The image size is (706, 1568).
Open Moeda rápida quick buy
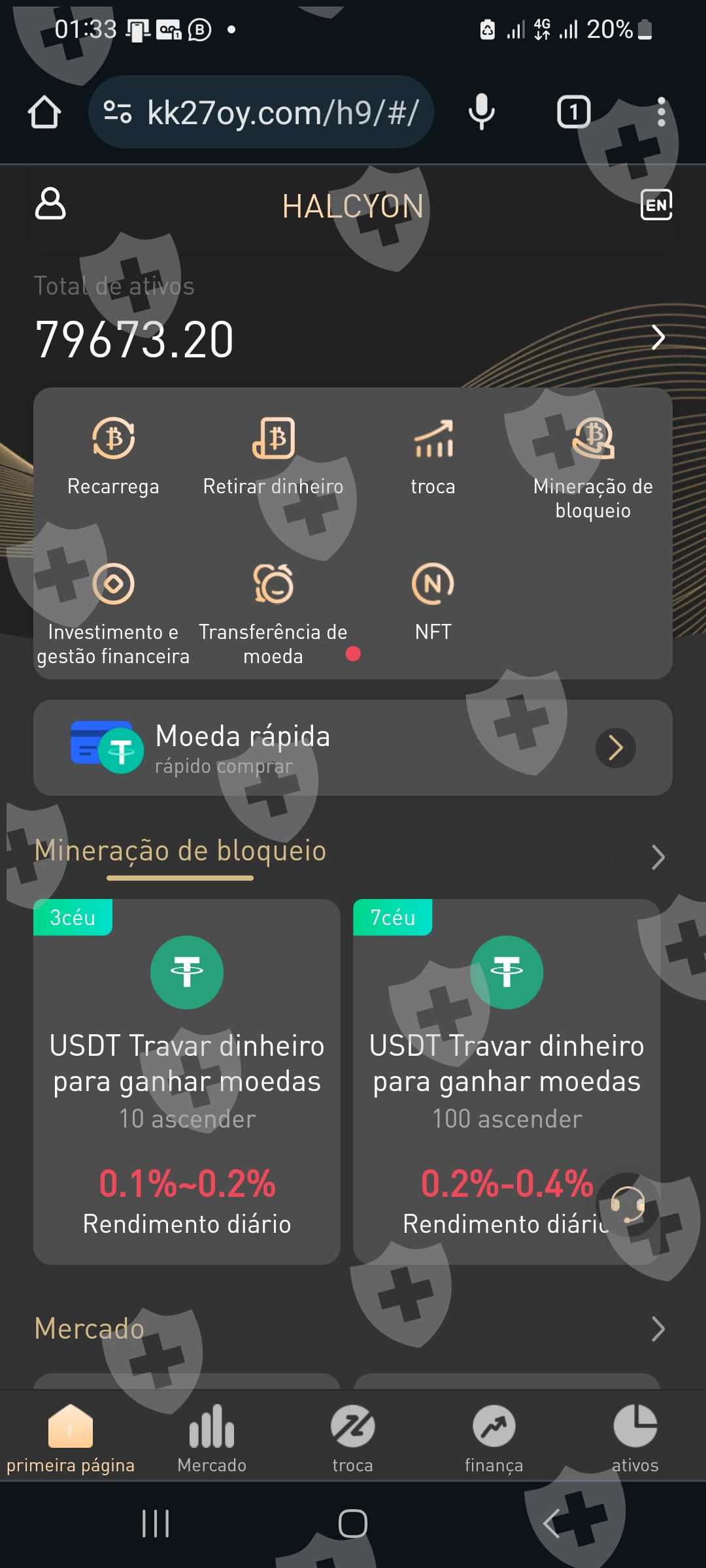point(353,747)
